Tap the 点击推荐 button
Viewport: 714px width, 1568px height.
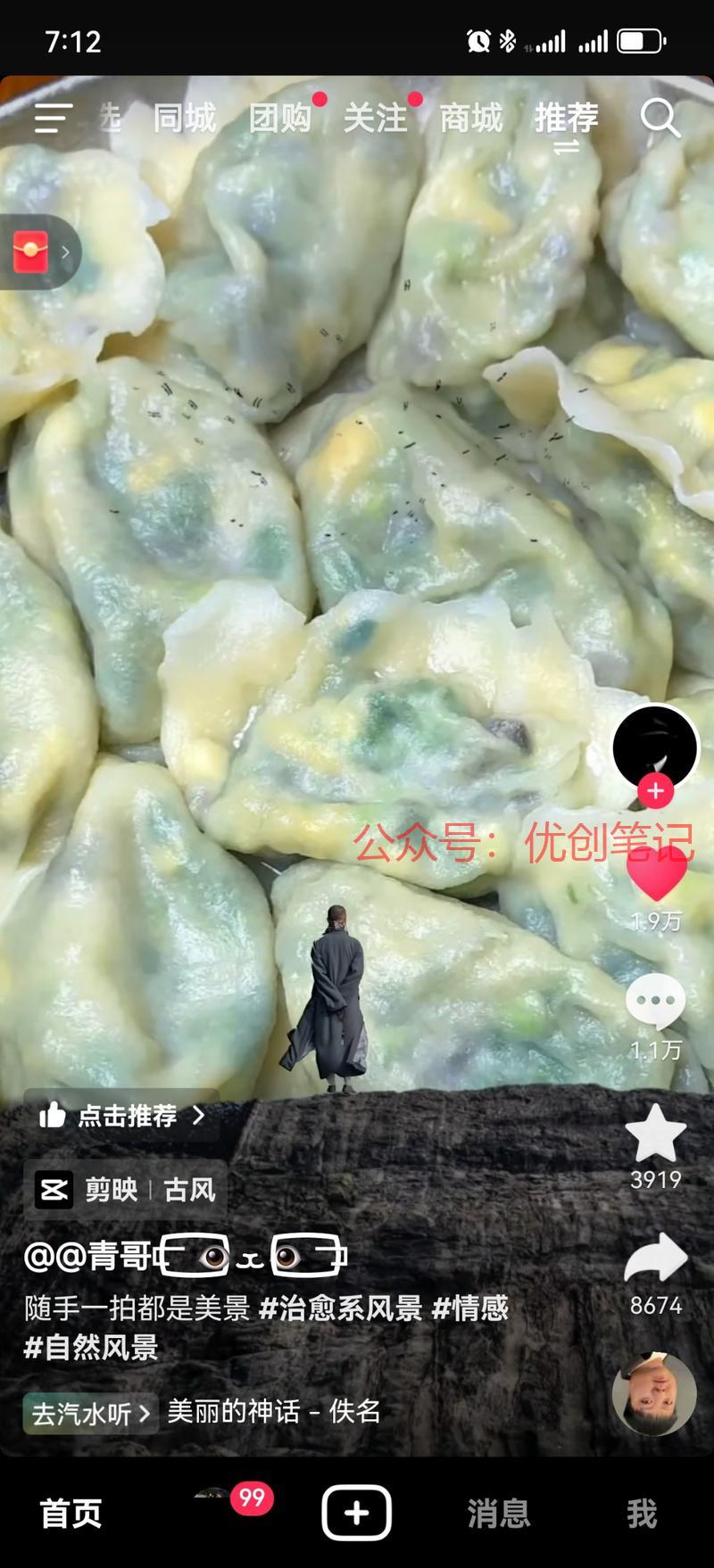[x=122, y=1115]
